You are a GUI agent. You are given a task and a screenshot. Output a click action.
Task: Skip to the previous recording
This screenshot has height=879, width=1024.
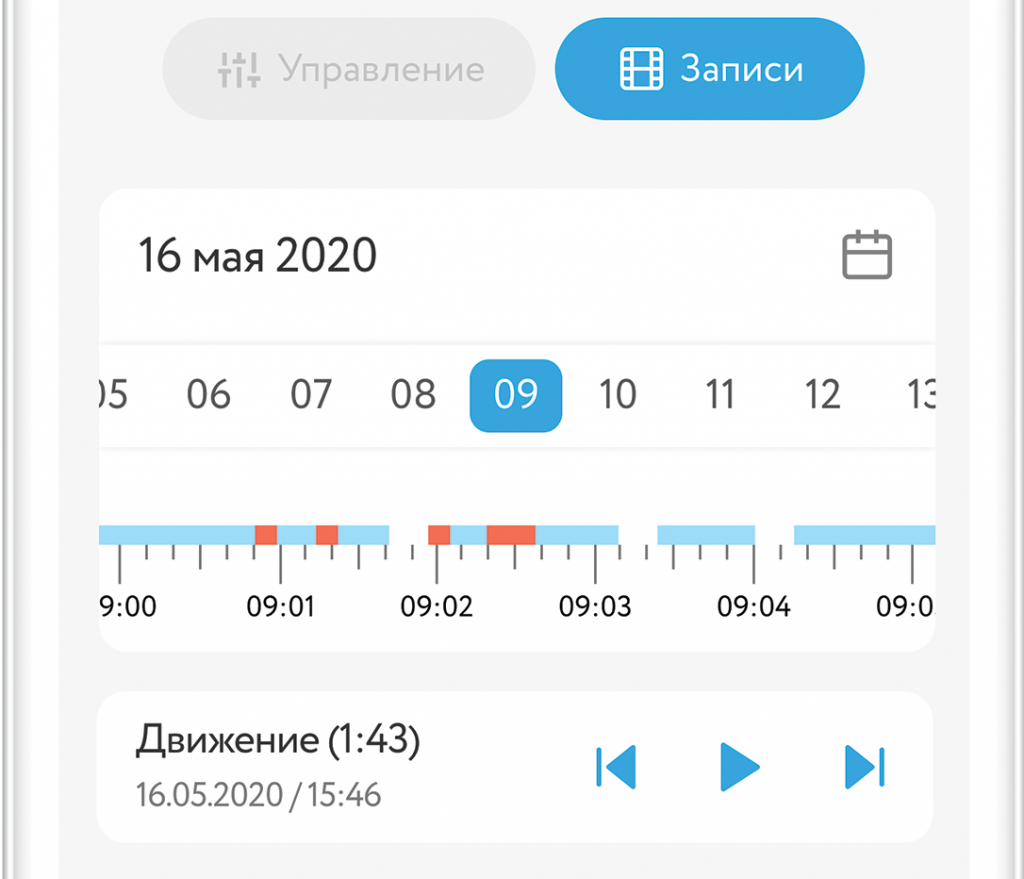(x=616, y=767)
